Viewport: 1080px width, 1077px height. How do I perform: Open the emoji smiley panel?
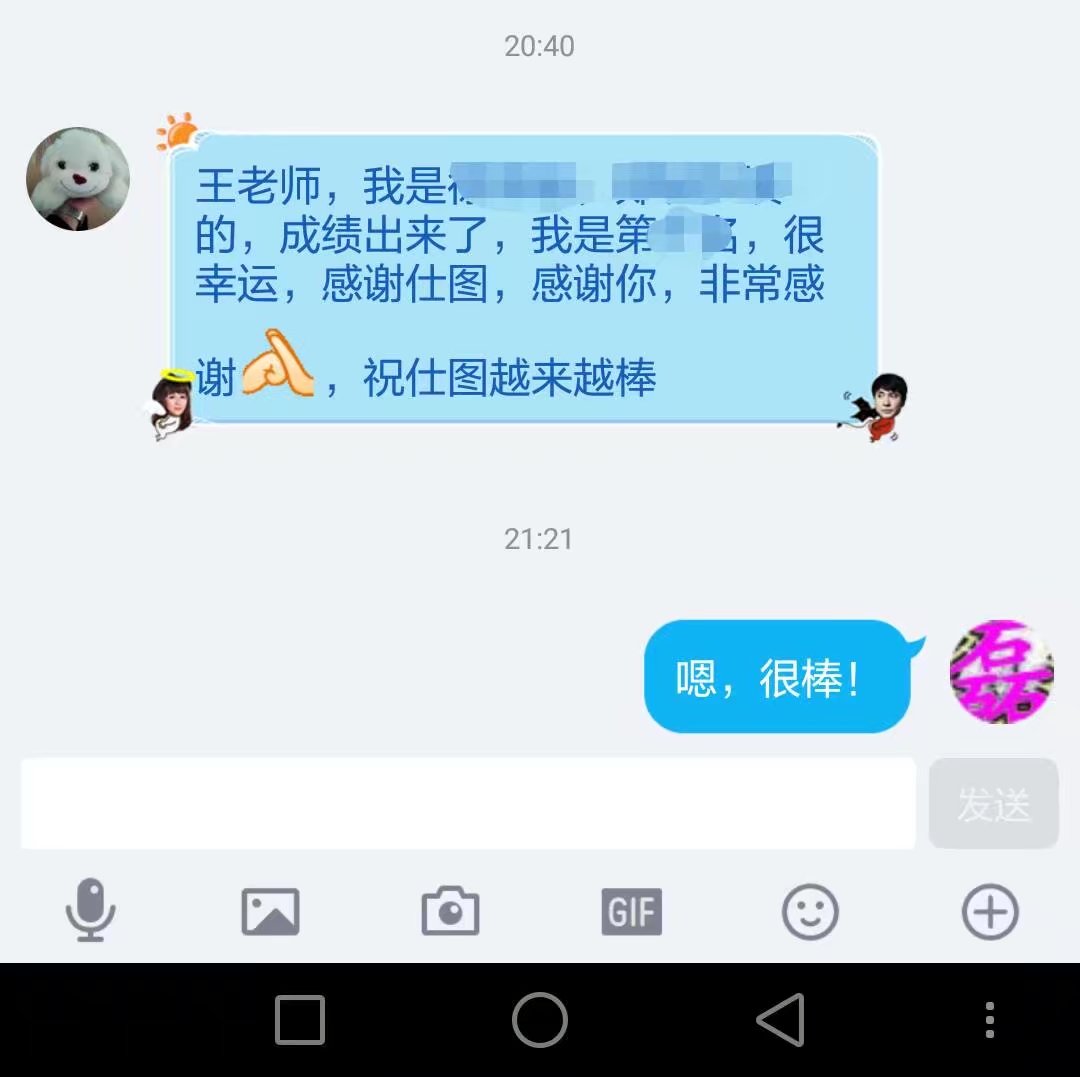pos(810,912)
